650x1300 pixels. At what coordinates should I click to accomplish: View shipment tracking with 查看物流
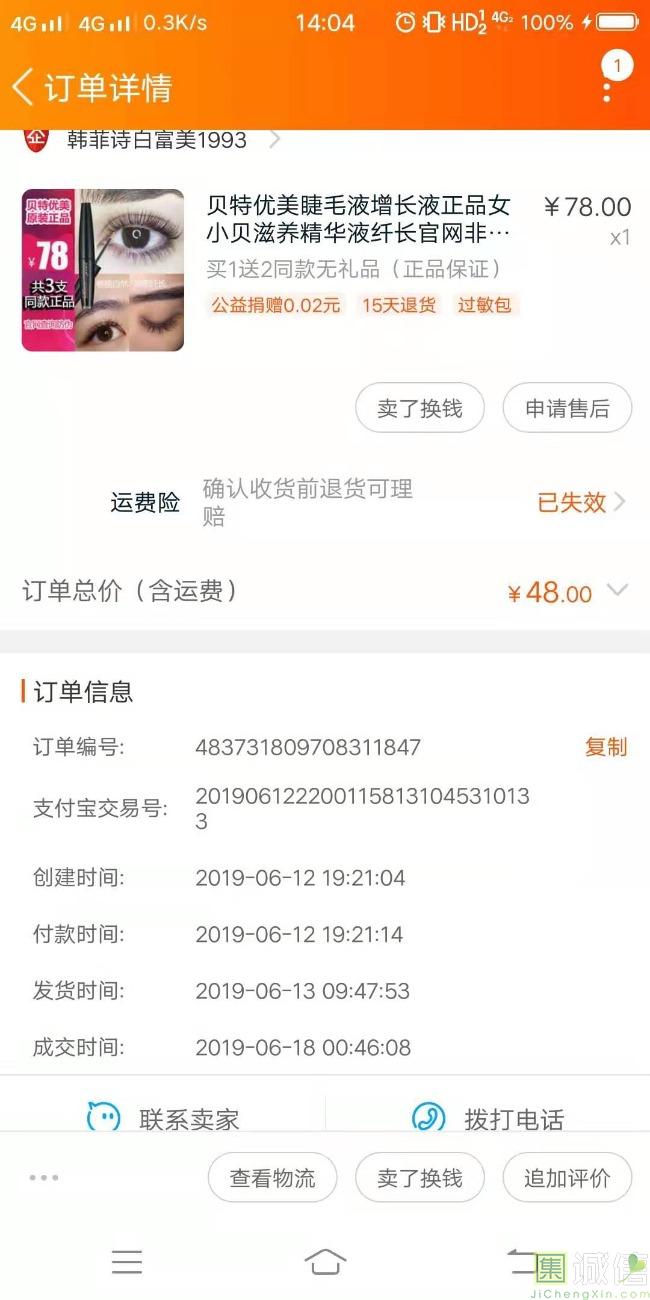(x=272, y=1178)
